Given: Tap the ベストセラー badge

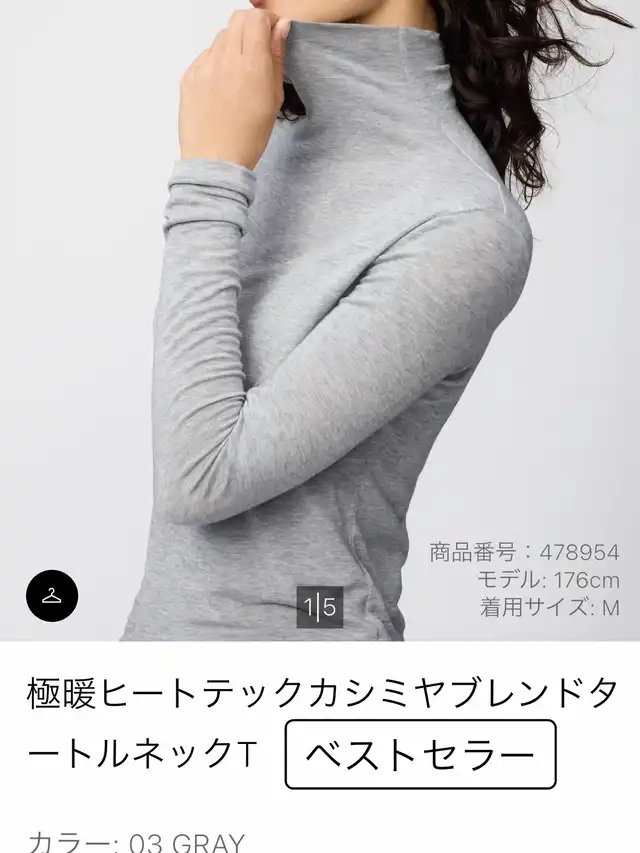Looking at the screenshot, I should click(420, 755).
